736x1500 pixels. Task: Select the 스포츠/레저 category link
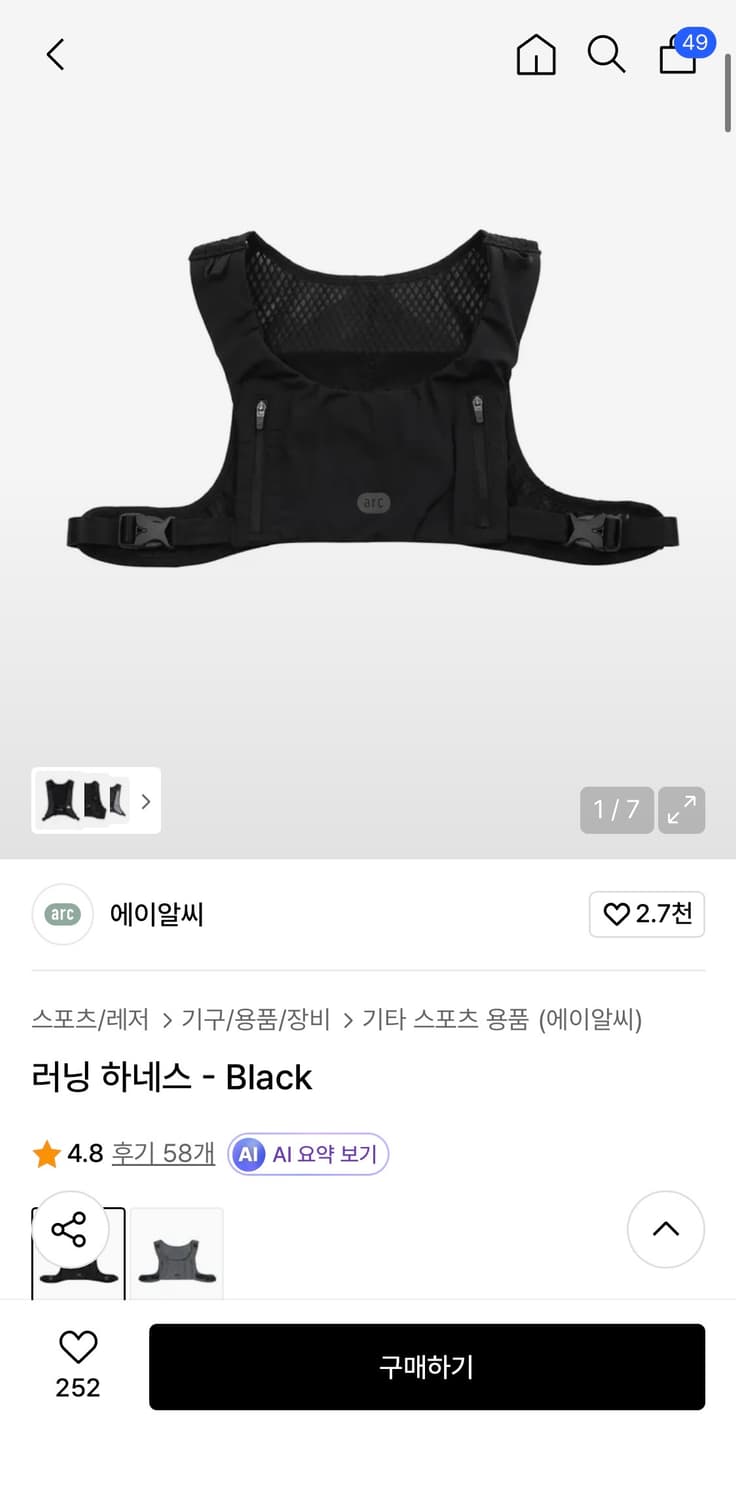point(88,1022)
